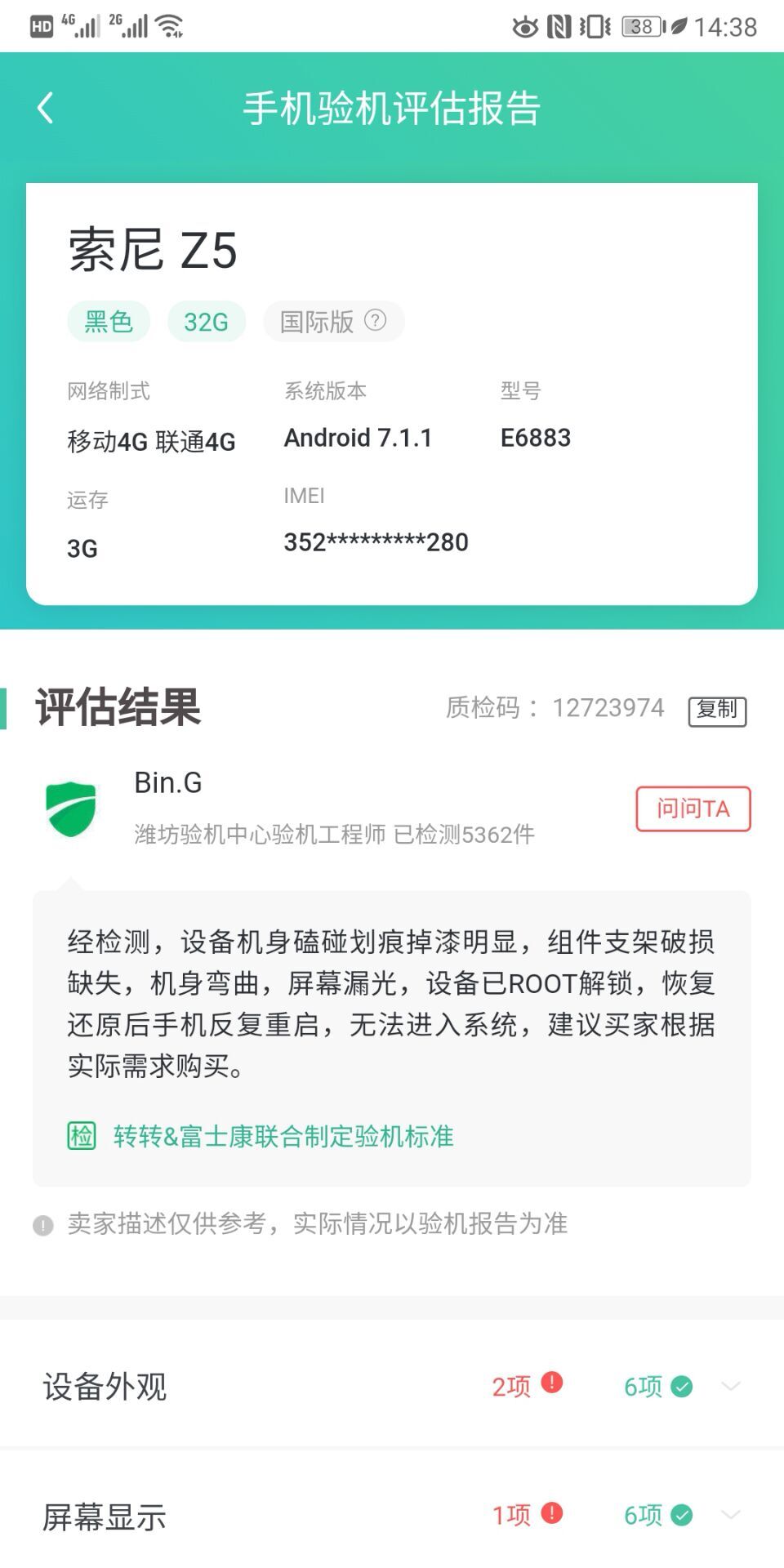Go back from the evaluation report
This screenshot has height=1568, width=784.
(x=46, y=108)
